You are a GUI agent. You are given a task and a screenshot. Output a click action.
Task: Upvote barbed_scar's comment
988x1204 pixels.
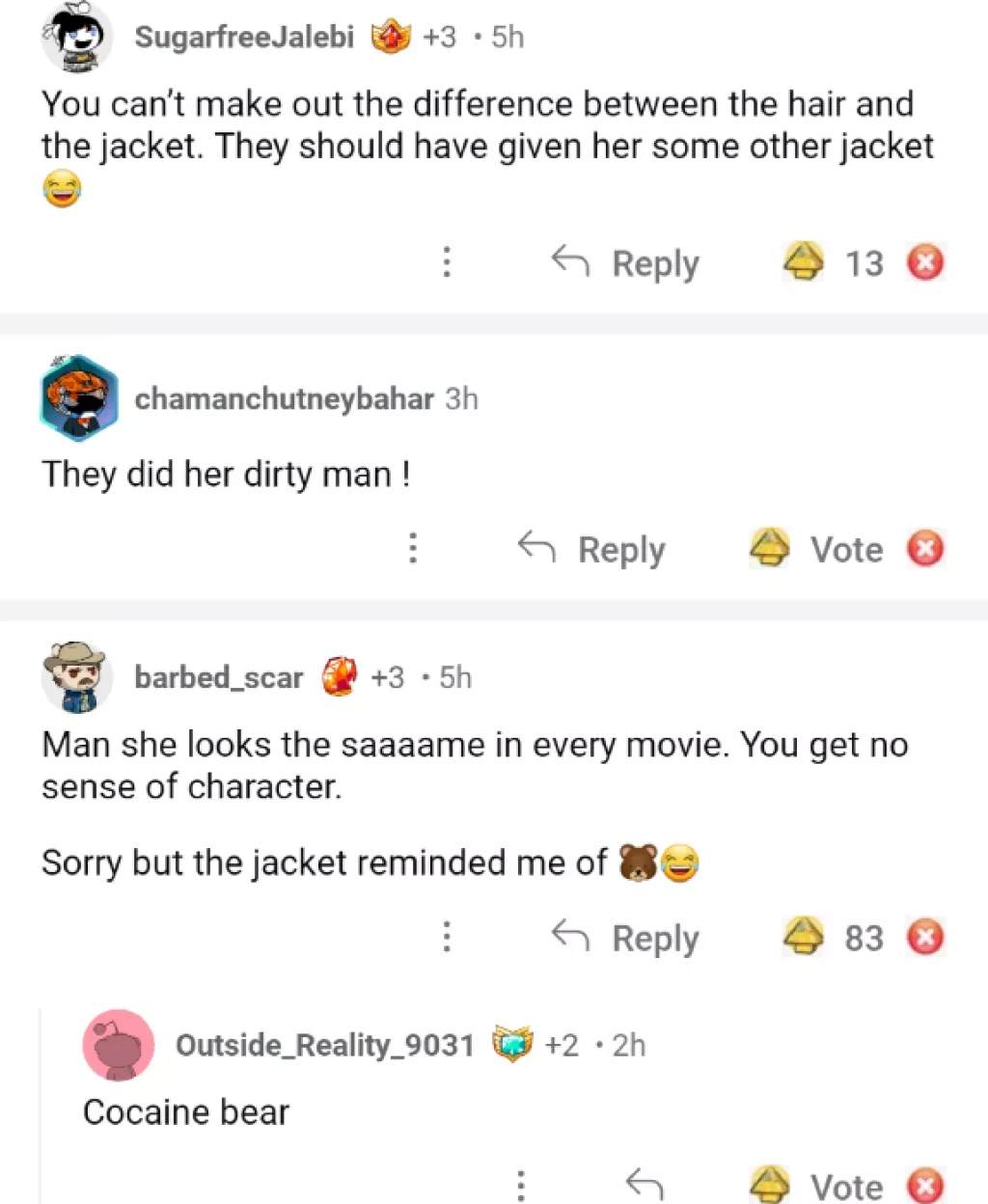pyautogui.click(x=803, y=936)
